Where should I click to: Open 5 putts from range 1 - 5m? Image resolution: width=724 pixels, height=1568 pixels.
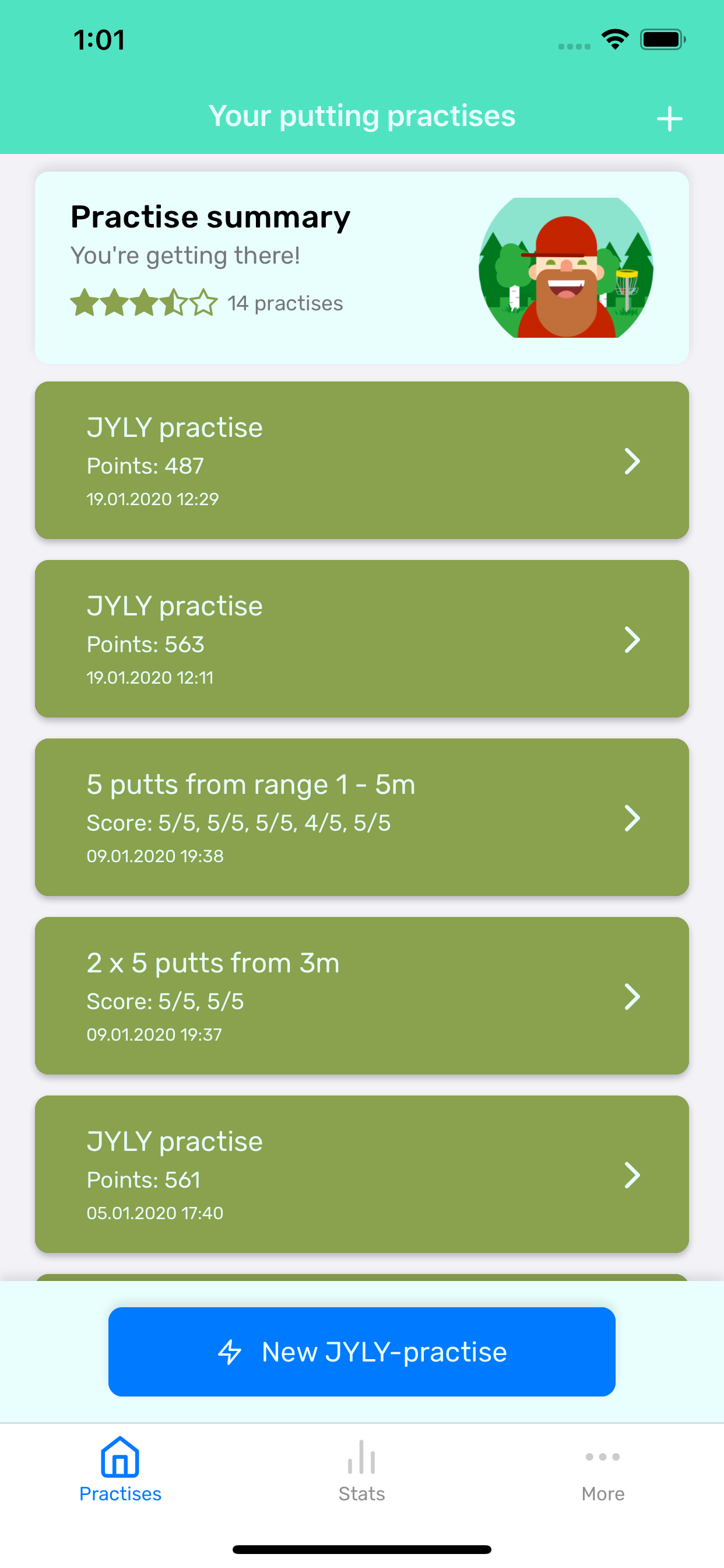click(x=362, y=817)
